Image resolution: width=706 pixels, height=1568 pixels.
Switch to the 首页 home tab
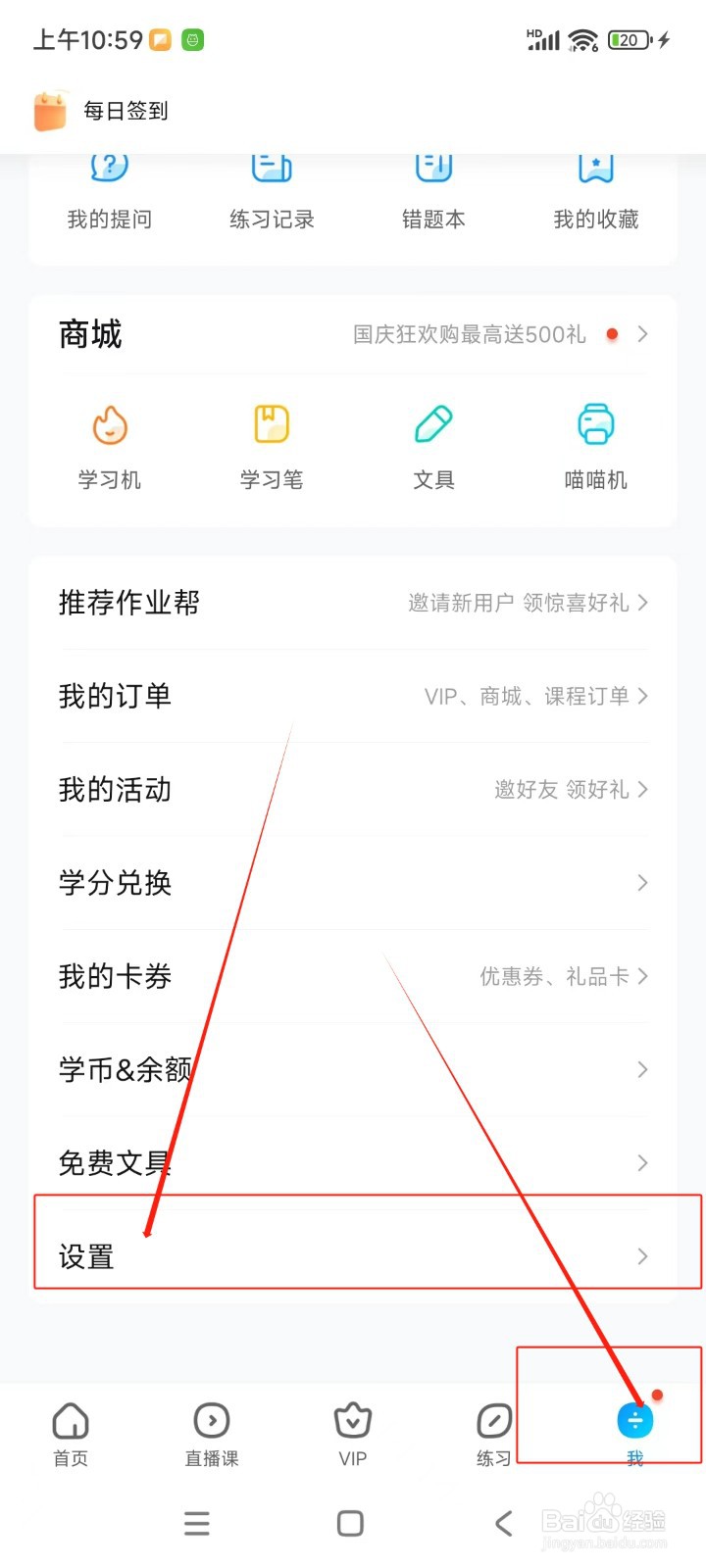(x=71, y=1435)
